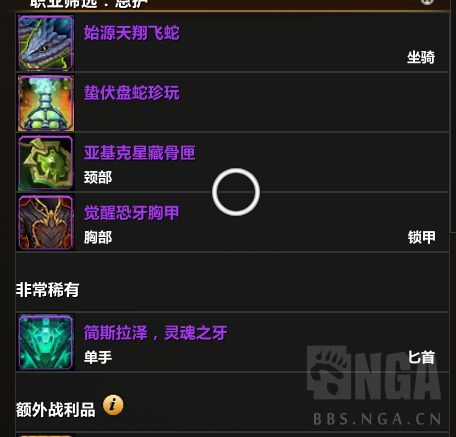Select the 亚基克星藏骨匣 neck item
This screenshot has width=456, height=437.
click(232, 162)
